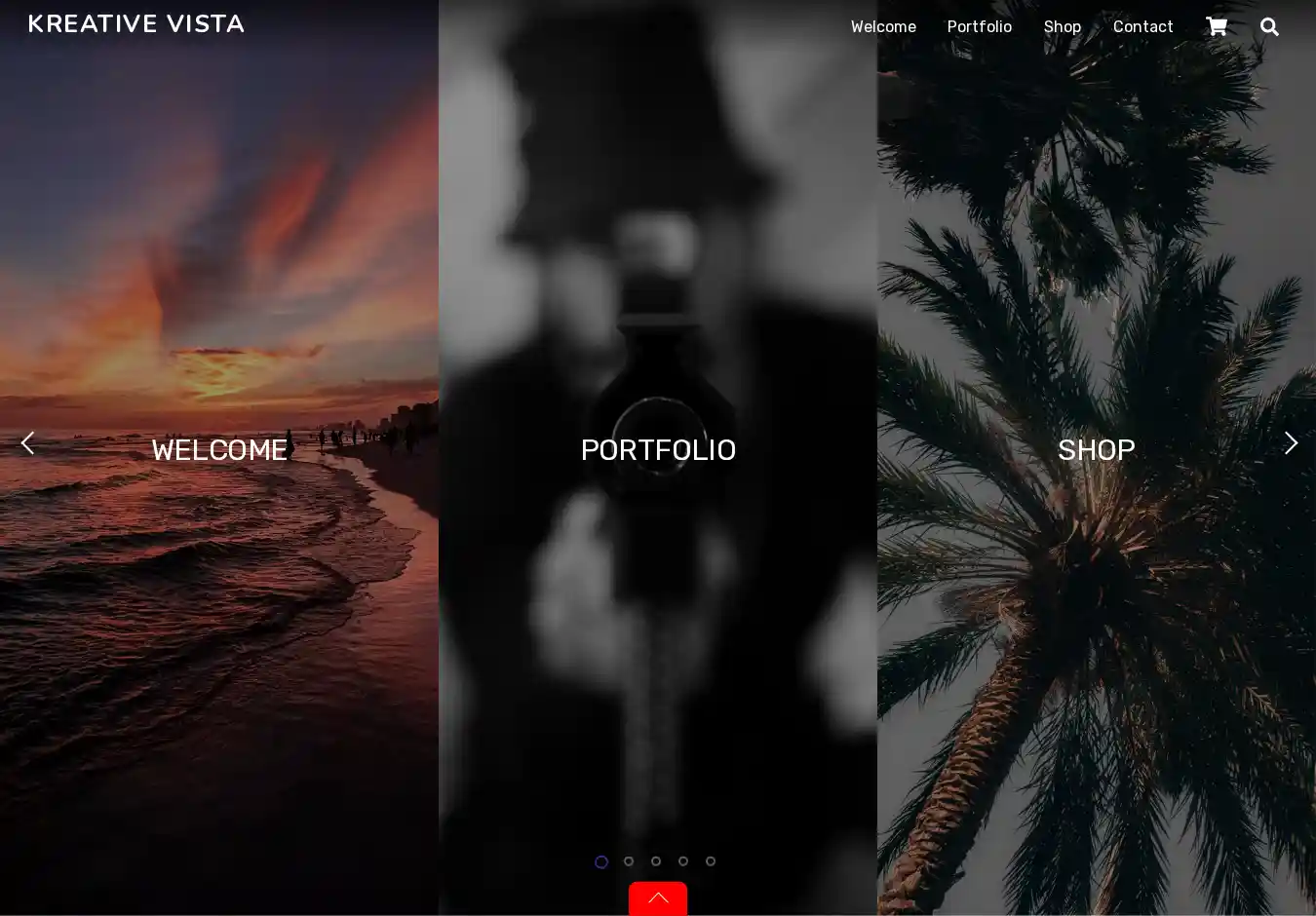Image resolution: width=1316 pixels, height=916 pixels.
Task: Open the search icon
Action: pyautogui.click(x=1269, y=27)
